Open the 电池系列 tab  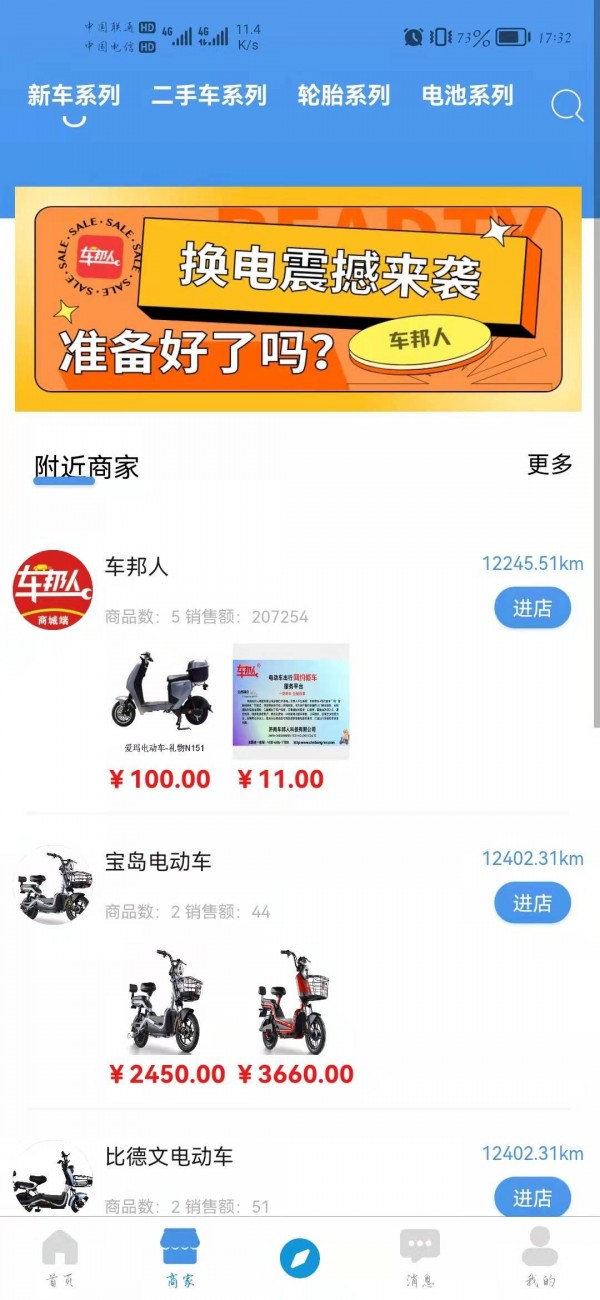[467, 96]
